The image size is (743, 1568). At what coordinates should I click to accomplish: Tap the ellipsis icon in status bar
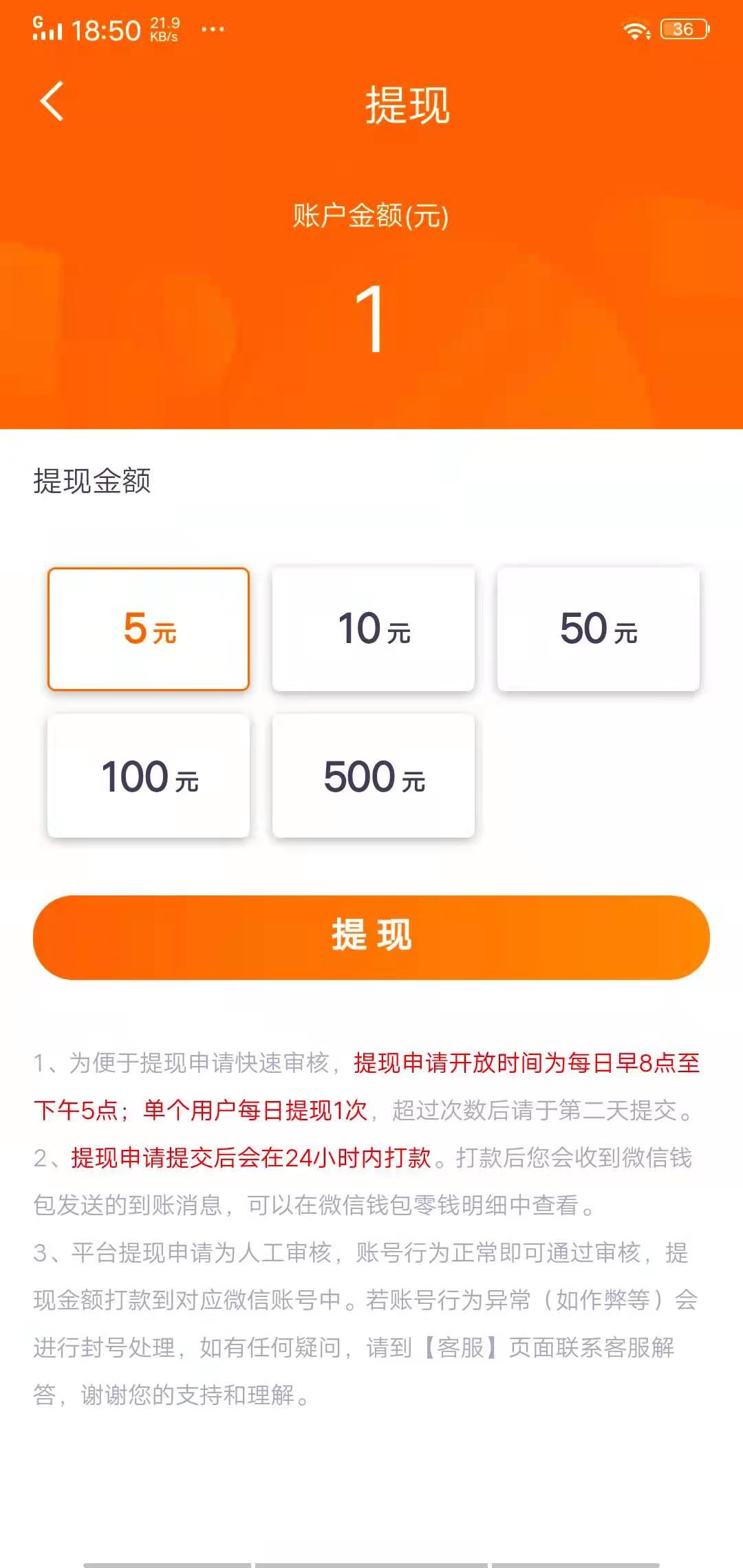click(211, 30)
